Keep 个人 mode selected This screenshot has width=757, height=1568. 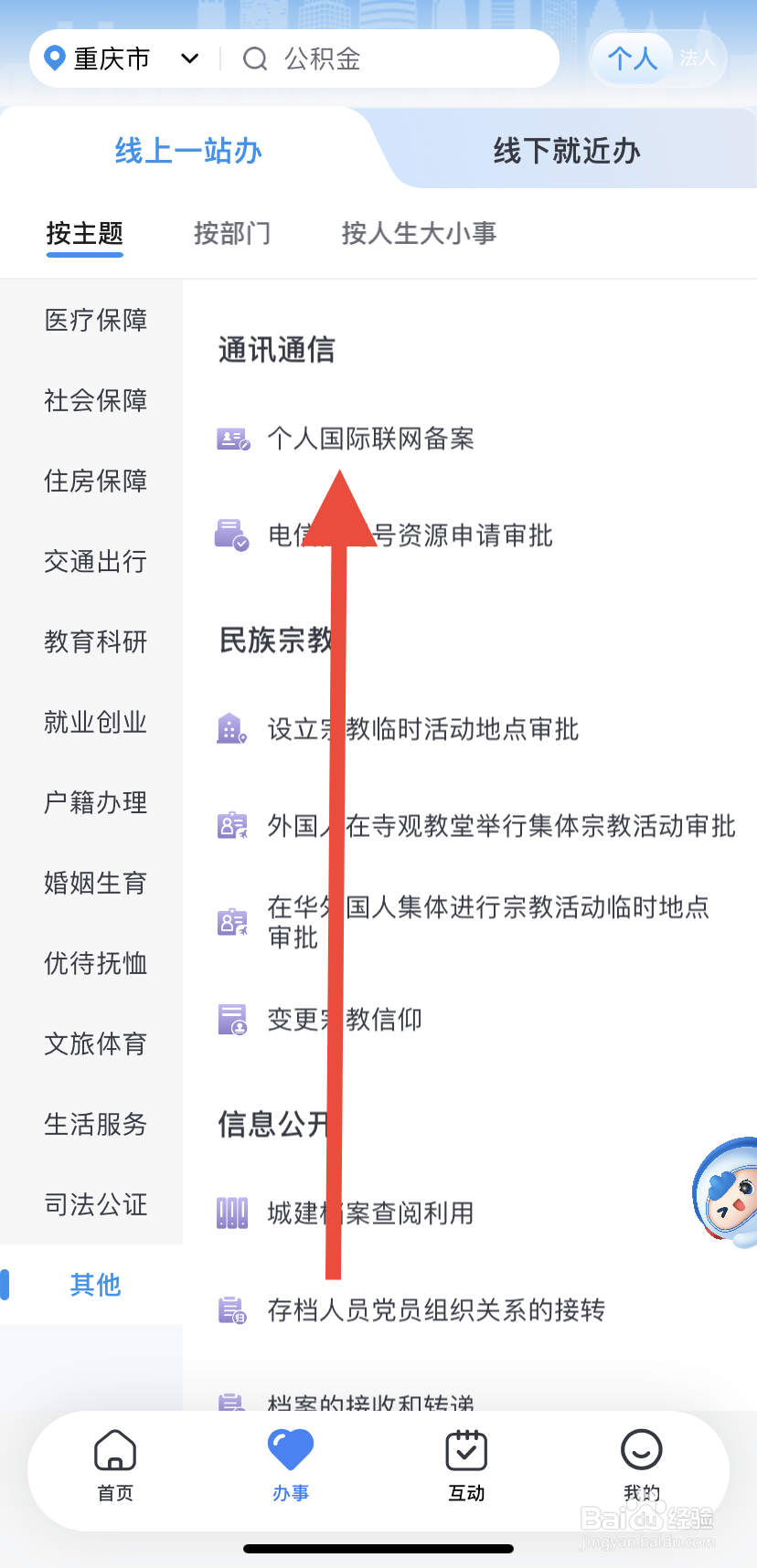point(632,58)
